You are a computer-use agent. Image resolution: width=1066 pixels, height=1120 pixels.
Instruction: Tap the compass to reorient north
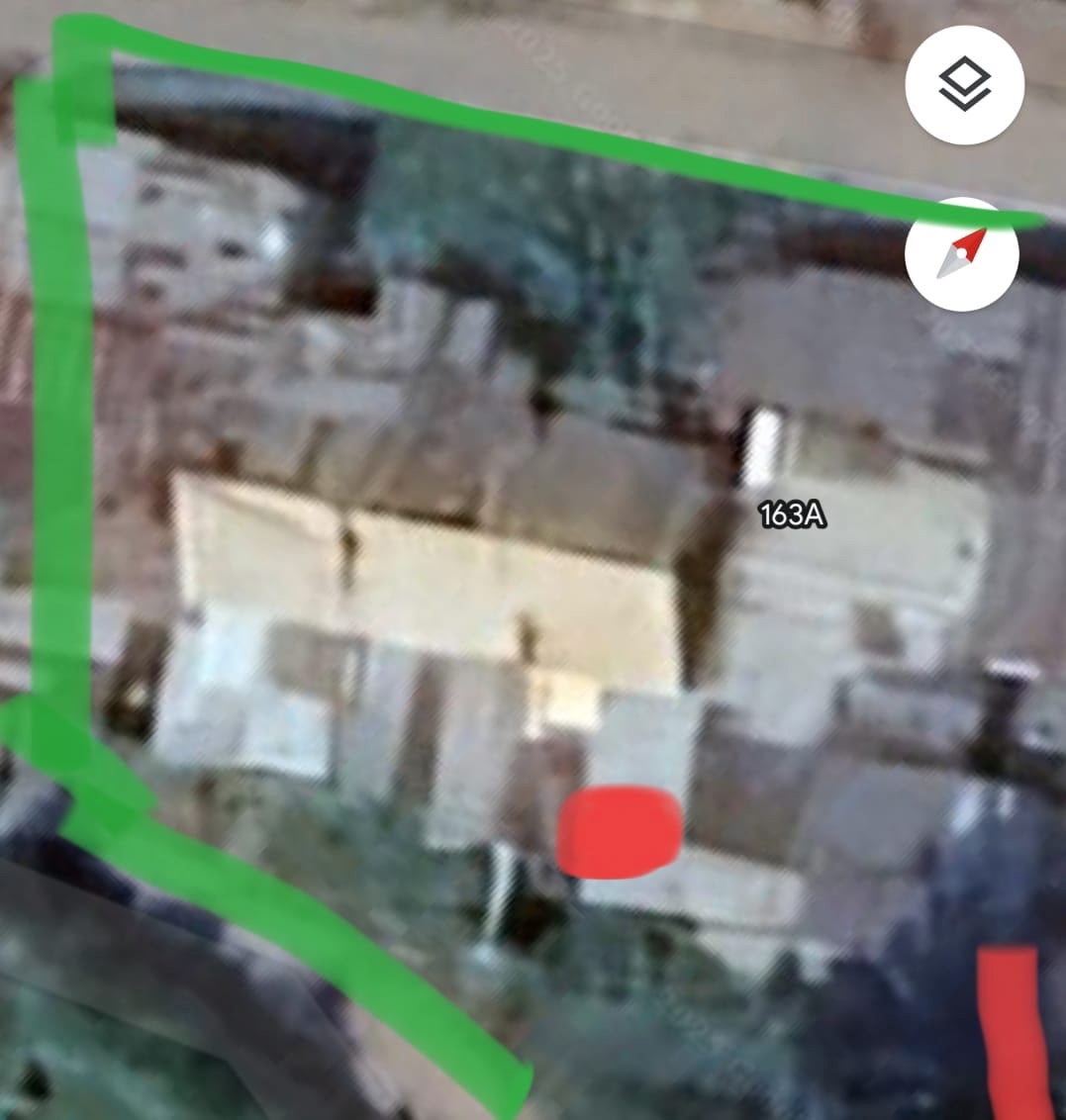coord(961,255)
